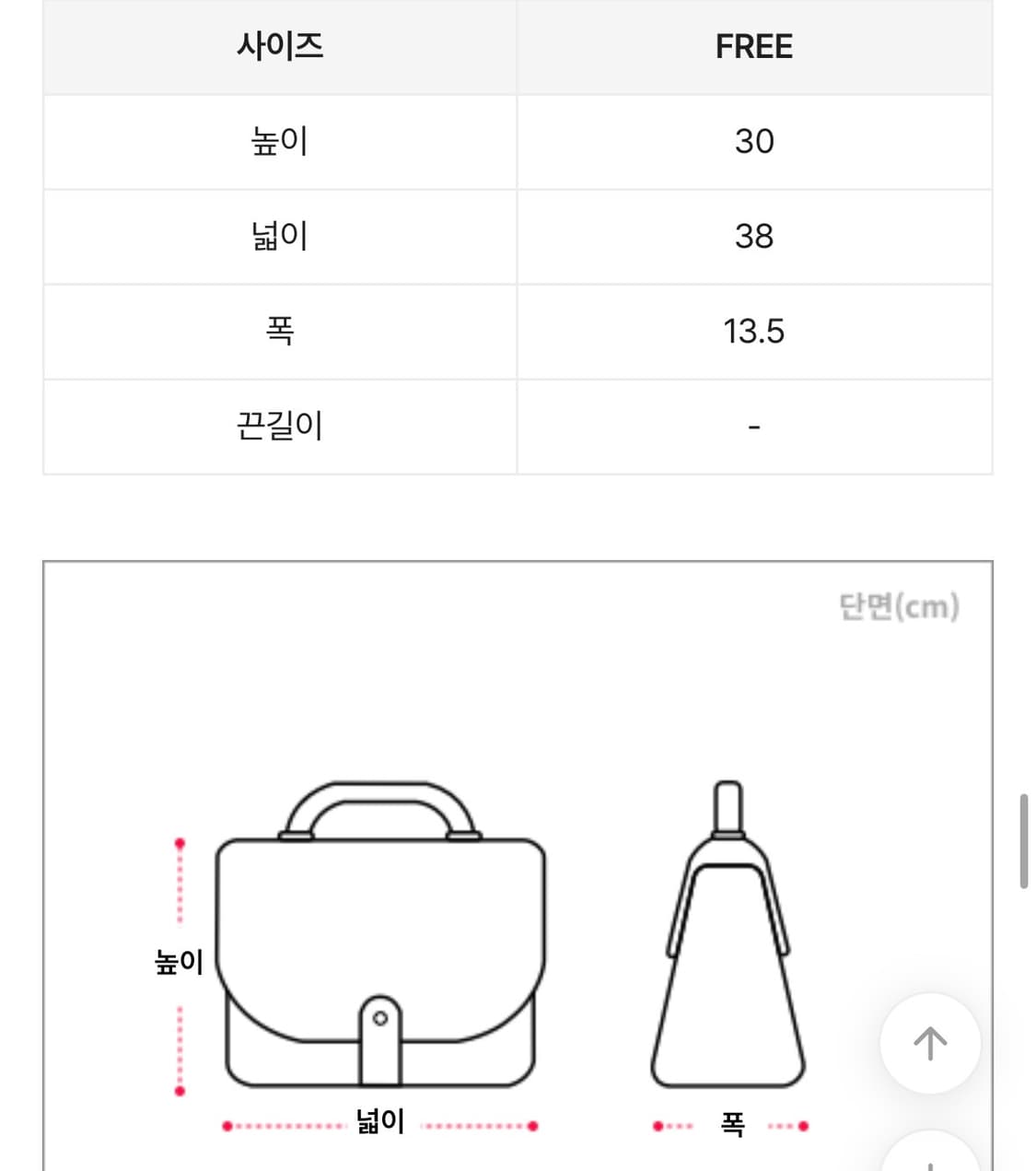Select the 사이즈 table header cell
1036x1171 pixels.
click(279, 46)
